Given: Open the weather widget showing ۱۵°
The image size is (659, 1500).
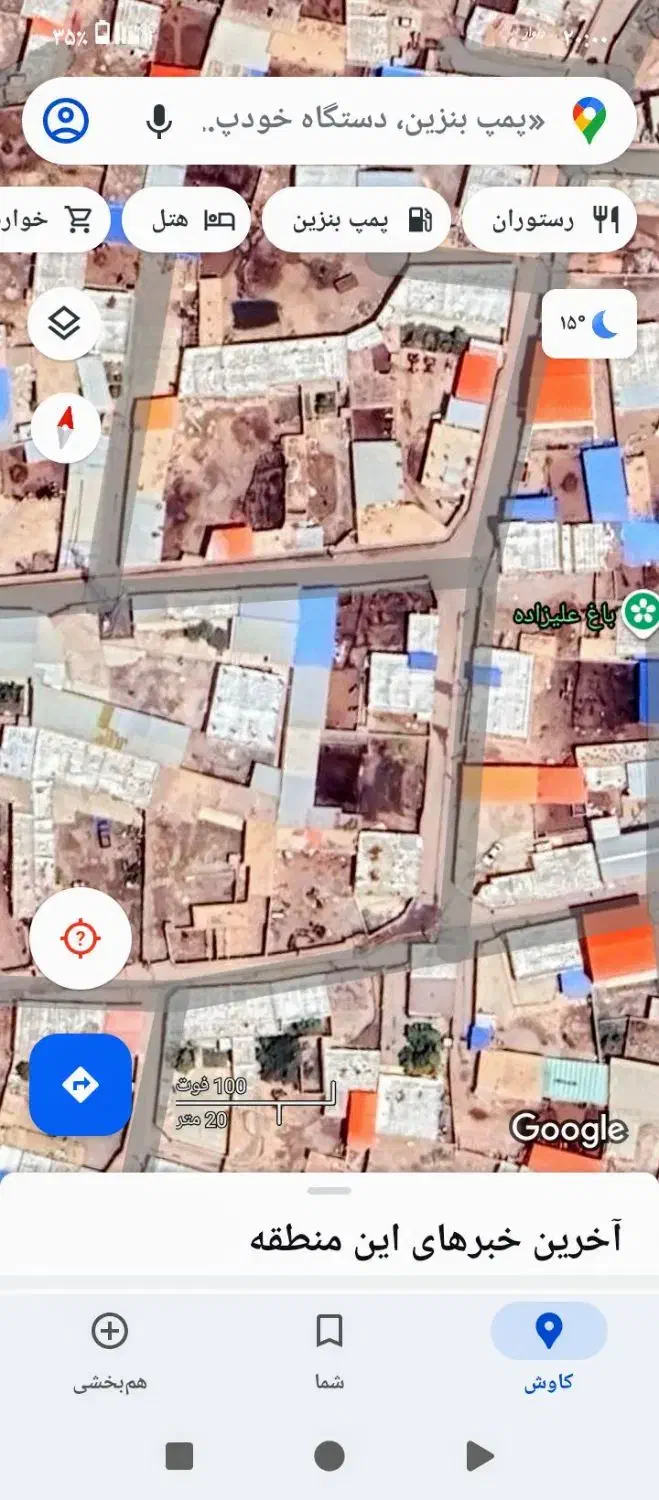Looking at the screenshot, I should [589, 323].
